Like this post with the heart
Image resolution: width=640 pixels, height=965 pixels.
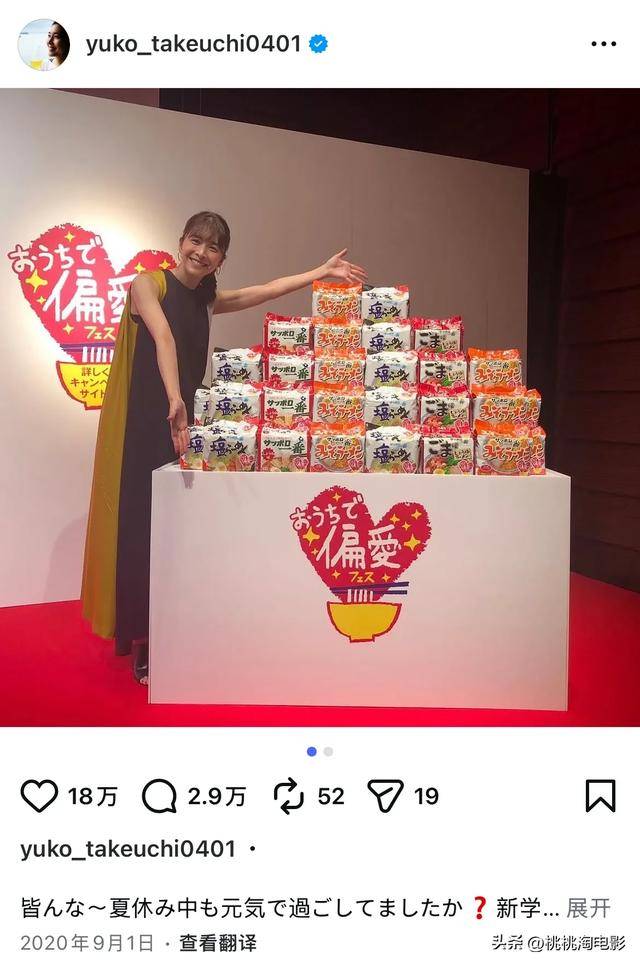tap(40, 796)
